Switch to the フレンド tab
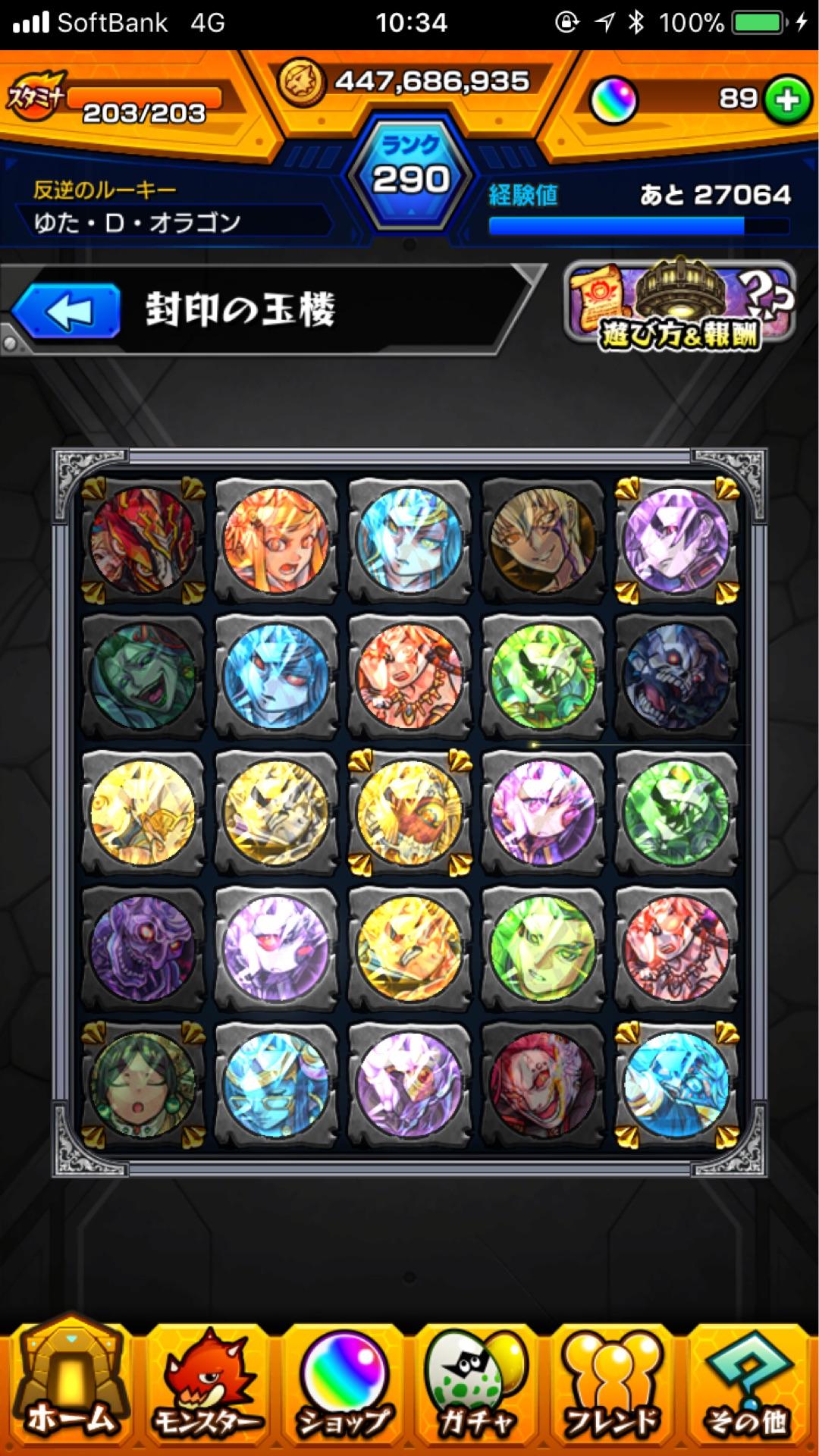The height and width of the screenshot is (1456, 819). (x=611, y=1389)
